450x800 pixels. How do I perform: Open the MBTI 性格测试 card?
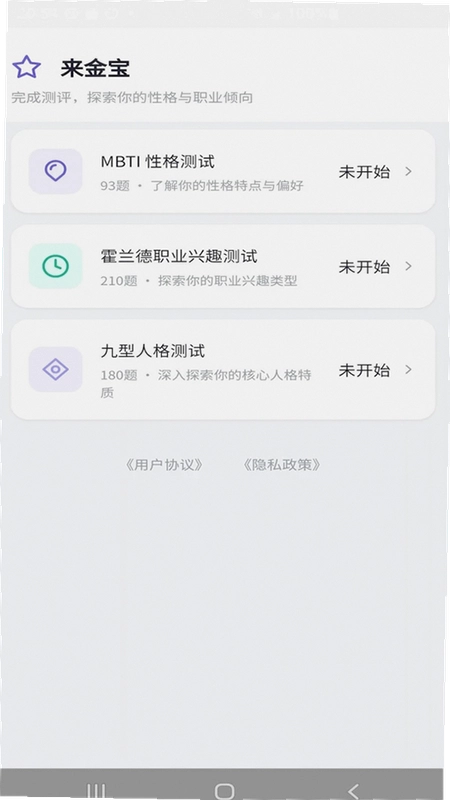pos(223,171)
